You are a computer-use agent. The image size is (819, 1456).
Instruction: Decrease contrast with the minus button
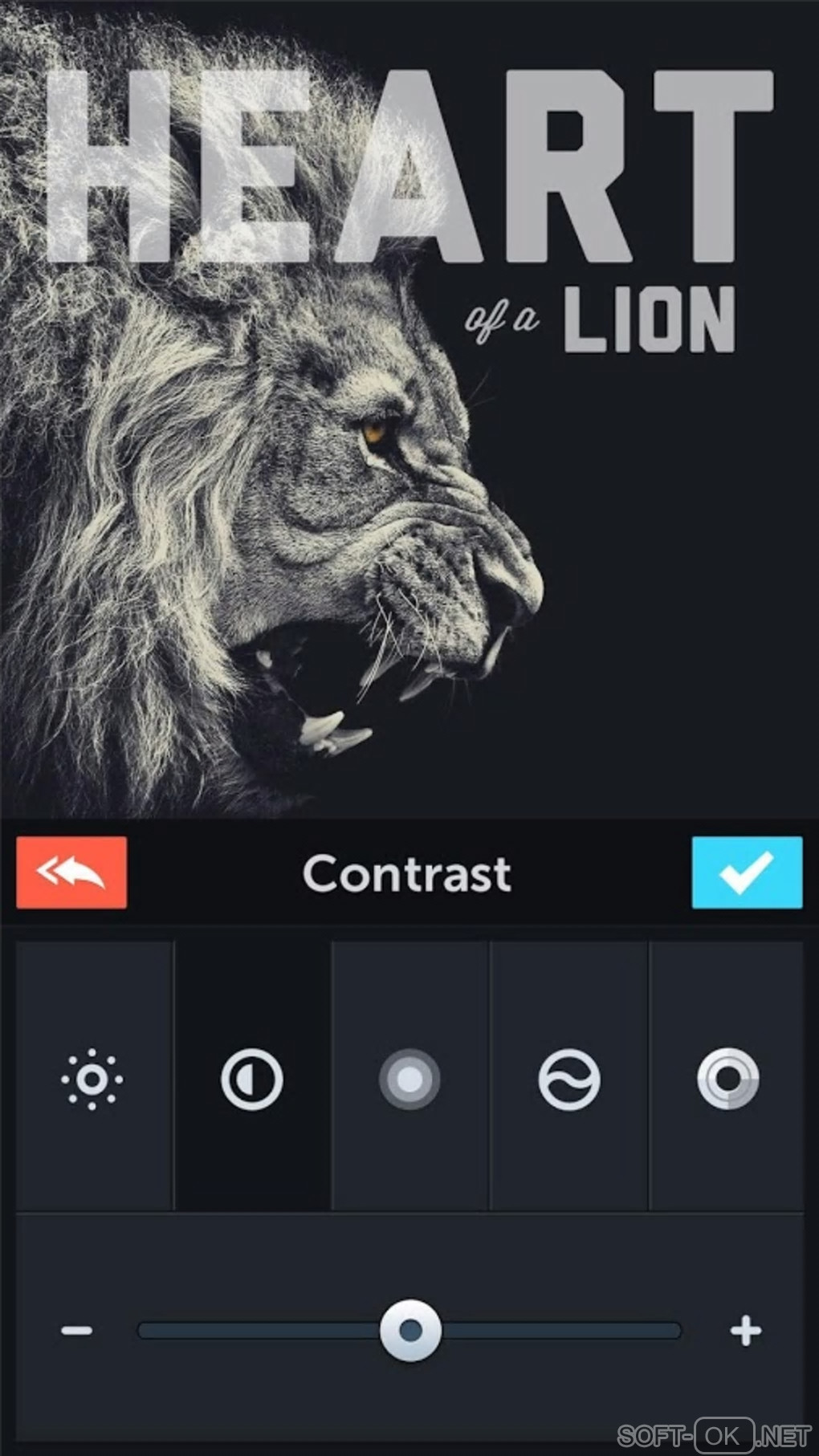[77, 1331]
